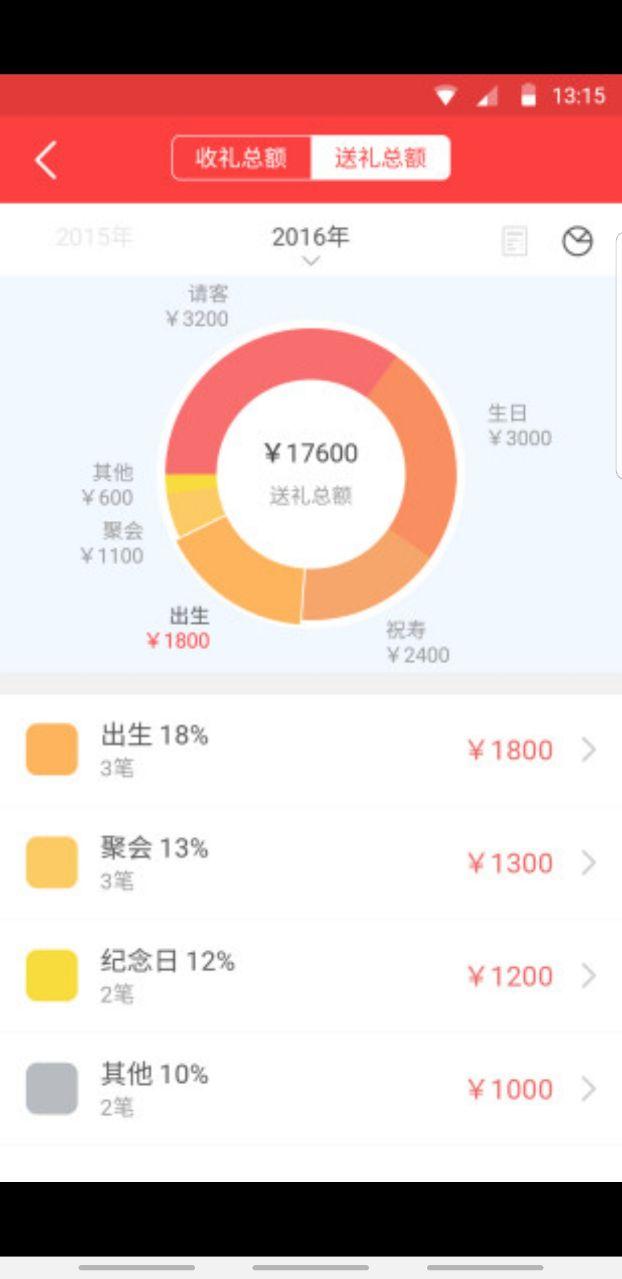
Task: Select the 送礼总额 tab
Action: tap(380, 158)
